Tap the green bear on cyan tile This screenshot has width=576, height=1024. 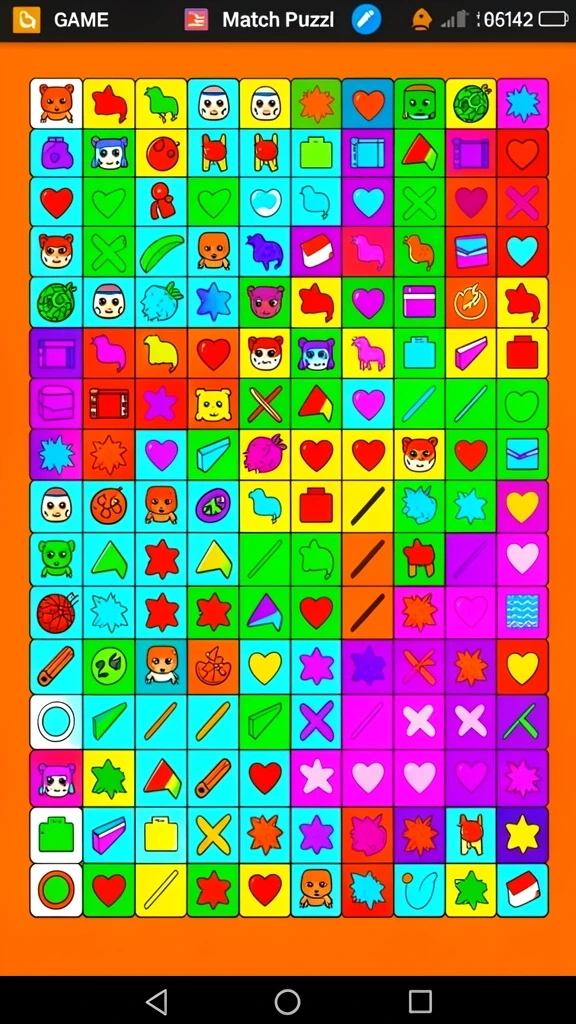pyautogui.click(x=56, y=558)
